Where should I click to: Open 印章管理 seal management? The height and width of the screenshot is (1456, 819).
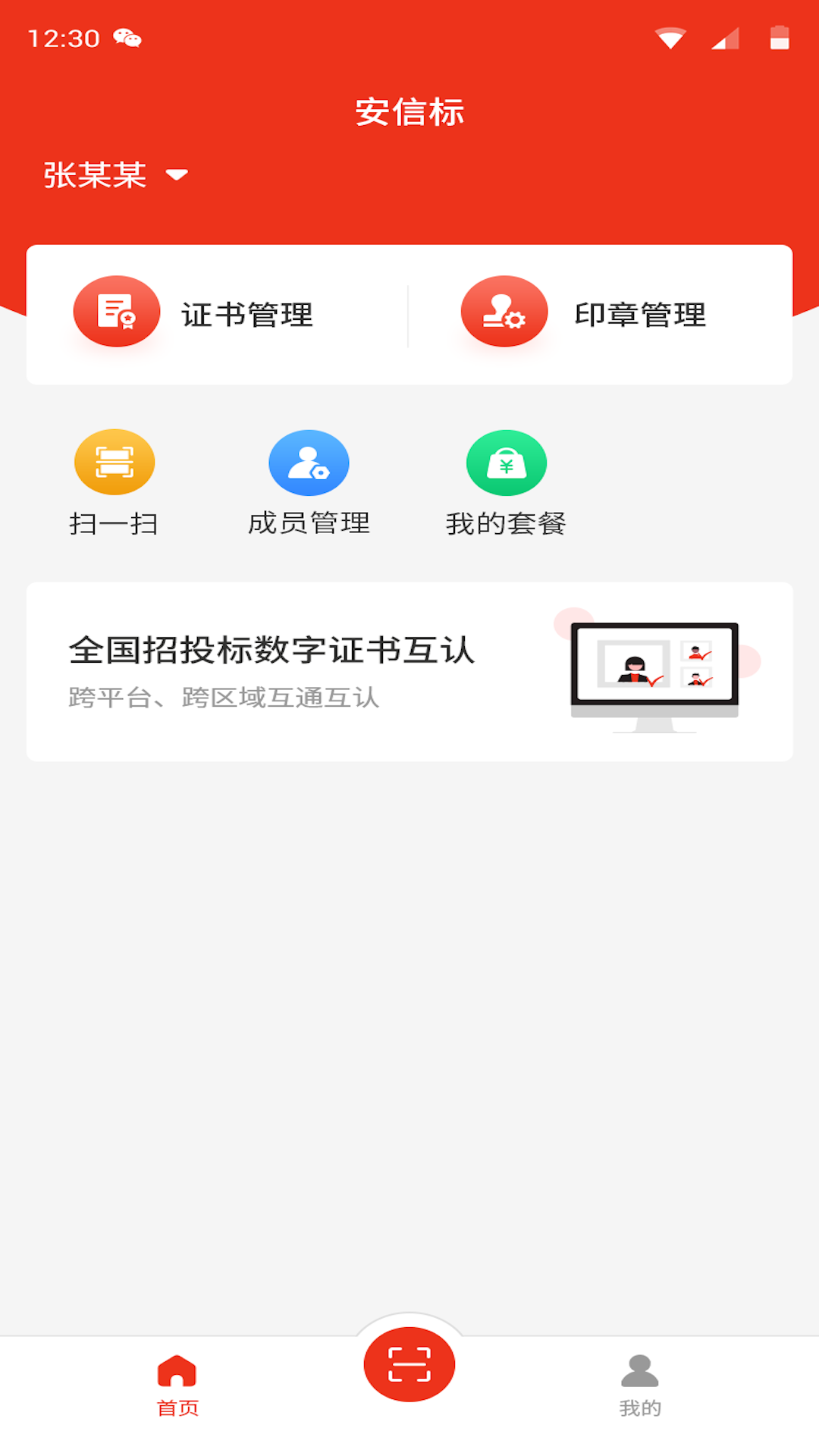tap(584, 312)
